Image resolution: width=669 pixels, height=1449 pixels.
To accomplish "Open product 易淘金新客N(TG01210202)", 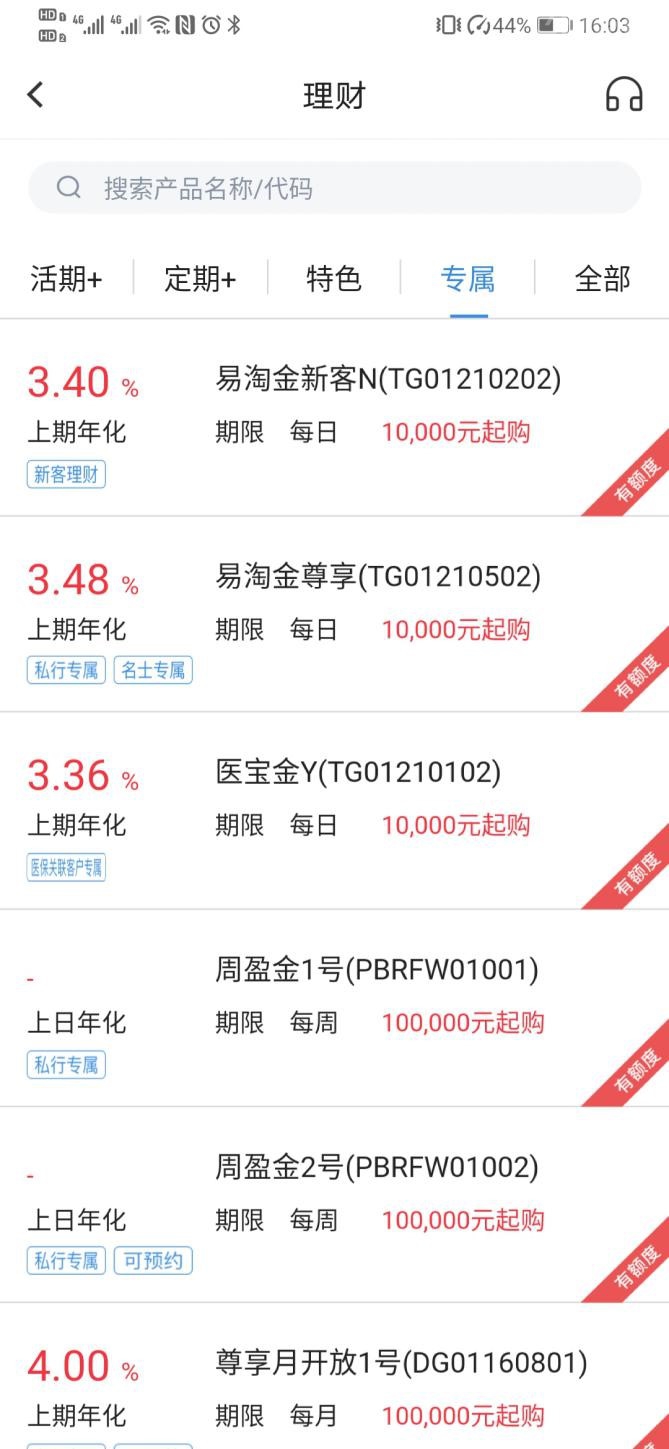I will coord(388,380).
